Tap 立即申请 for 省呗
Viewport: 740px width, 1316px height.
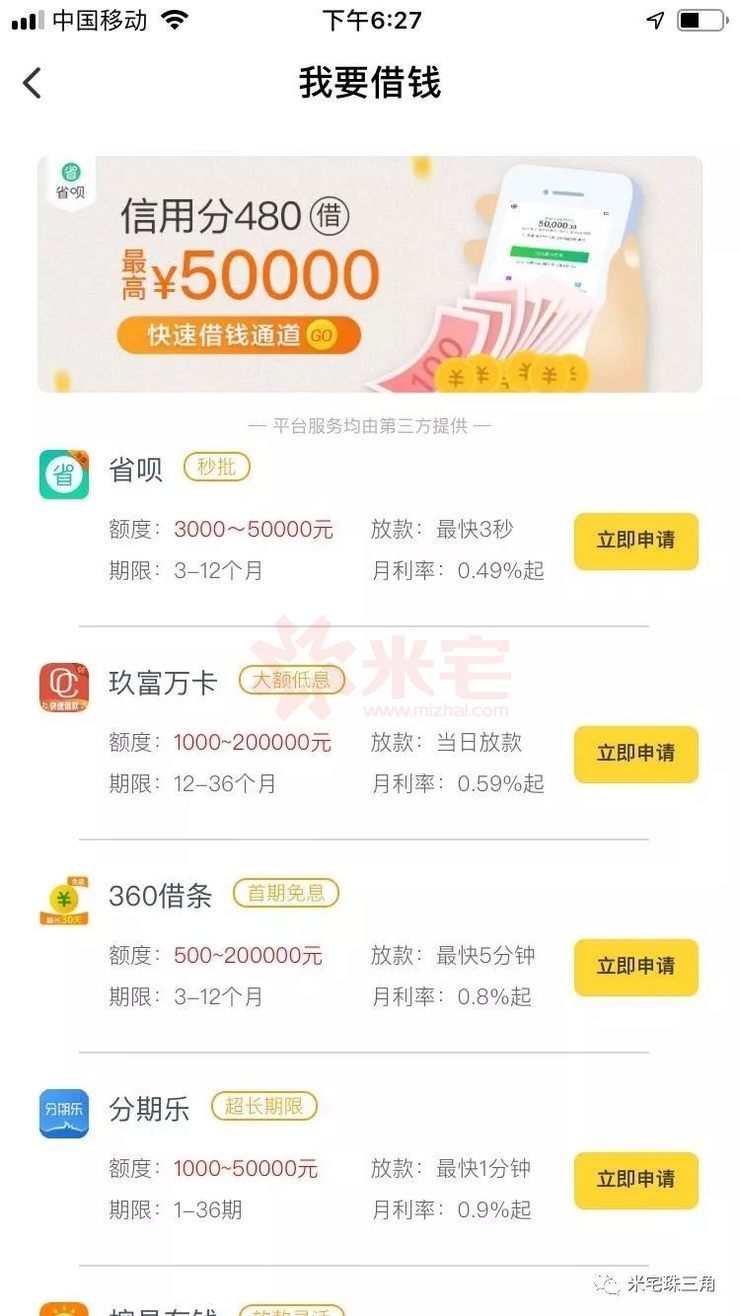[x=635, y=540]
